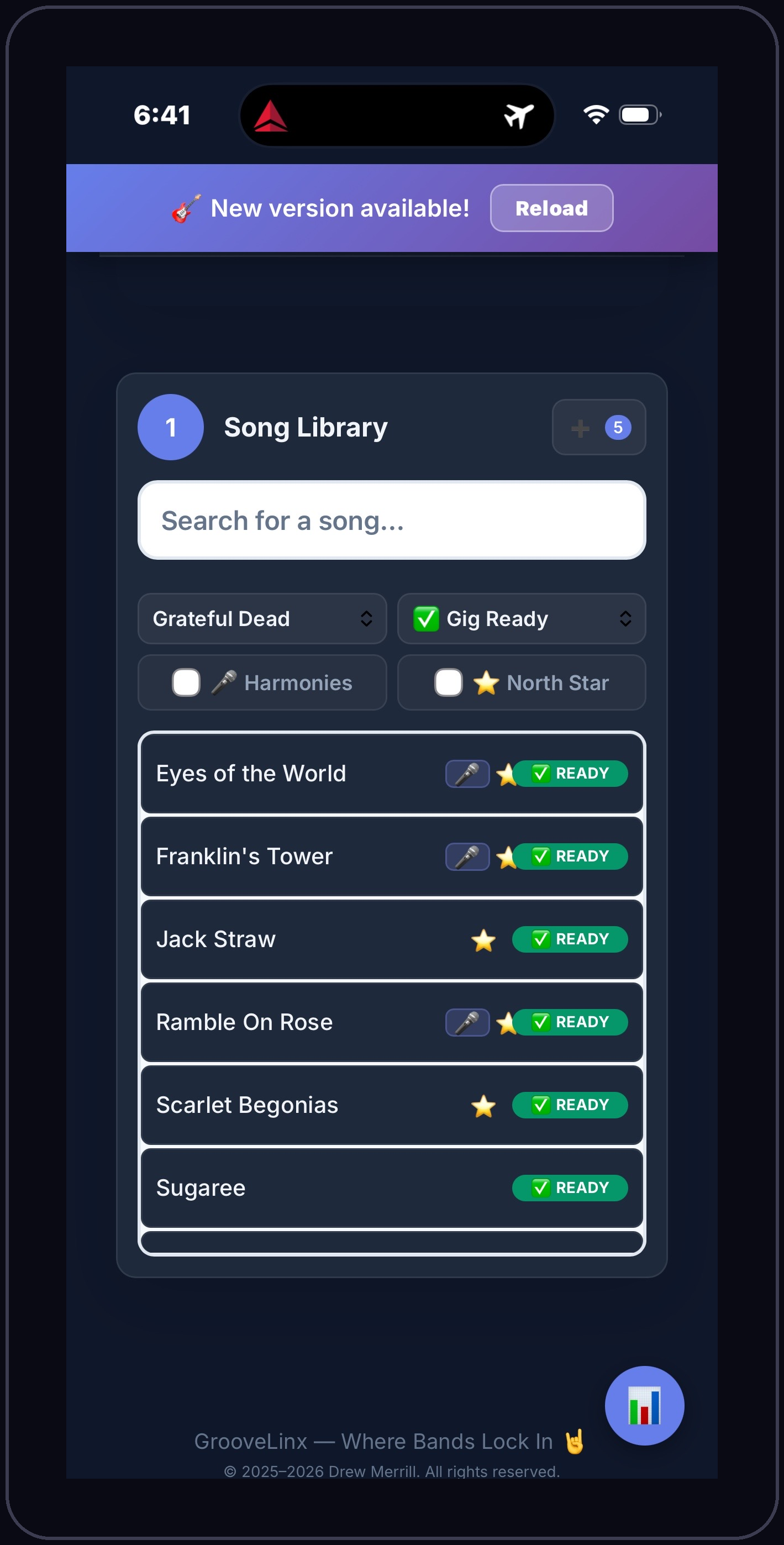Open the Grateful Dead band dropdown
The width and height of the screenshot is (784, 1545).
click(262, 618)
